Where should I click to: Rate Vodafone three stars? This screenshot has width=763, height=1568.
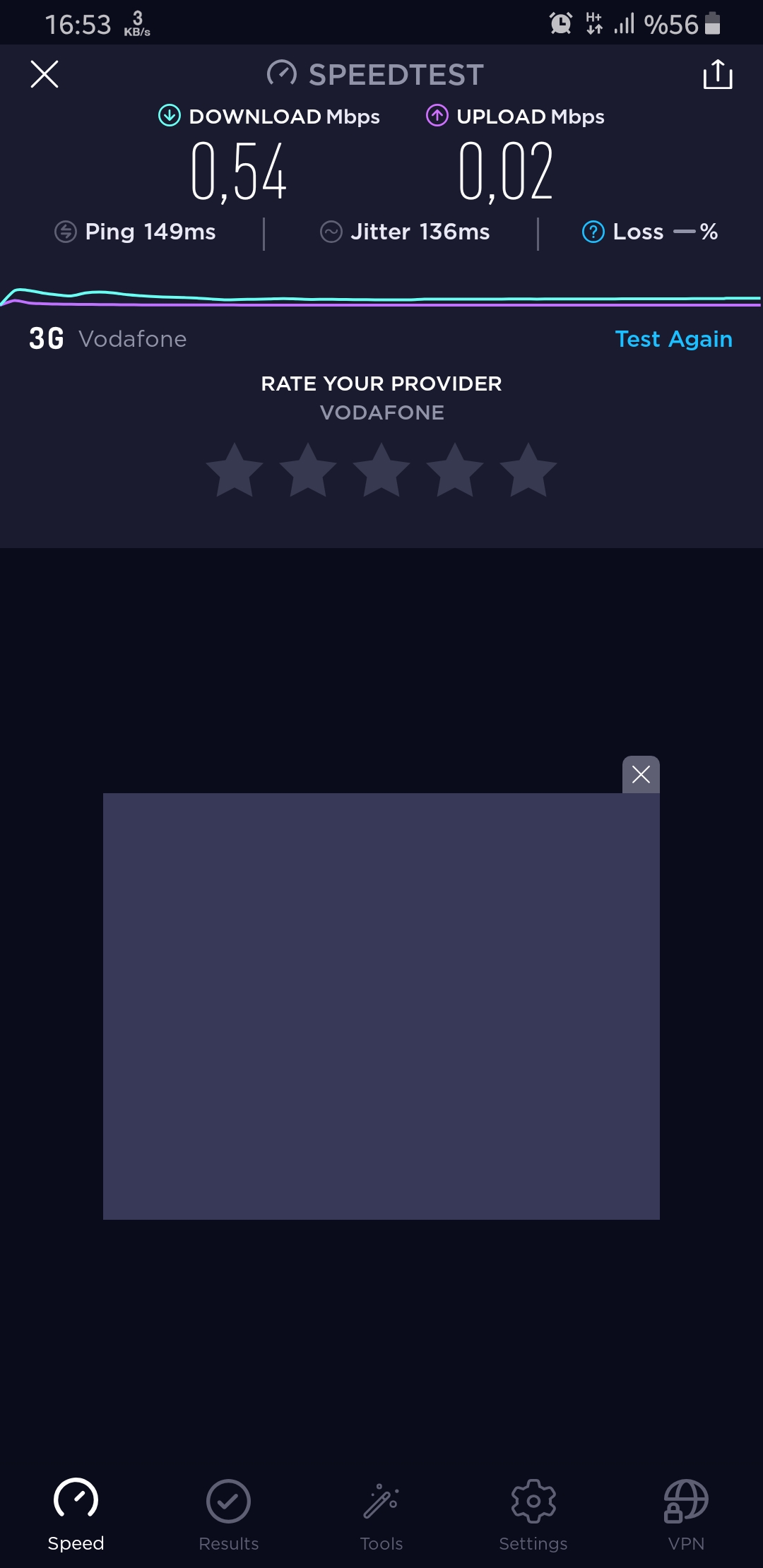click(381, 470)
